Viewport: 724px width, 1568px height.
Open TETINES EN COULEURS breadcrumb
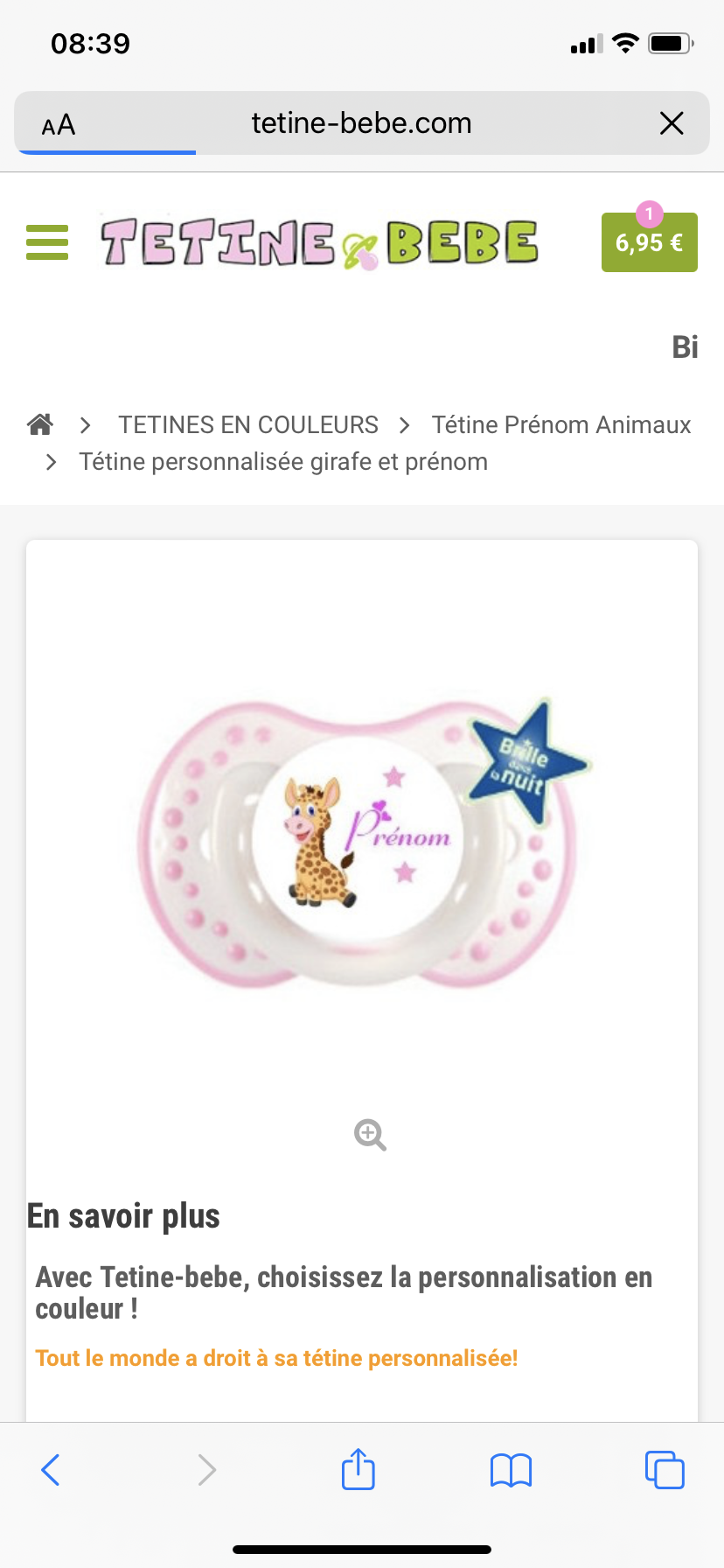pyautogui.click(x=248, y=424)
